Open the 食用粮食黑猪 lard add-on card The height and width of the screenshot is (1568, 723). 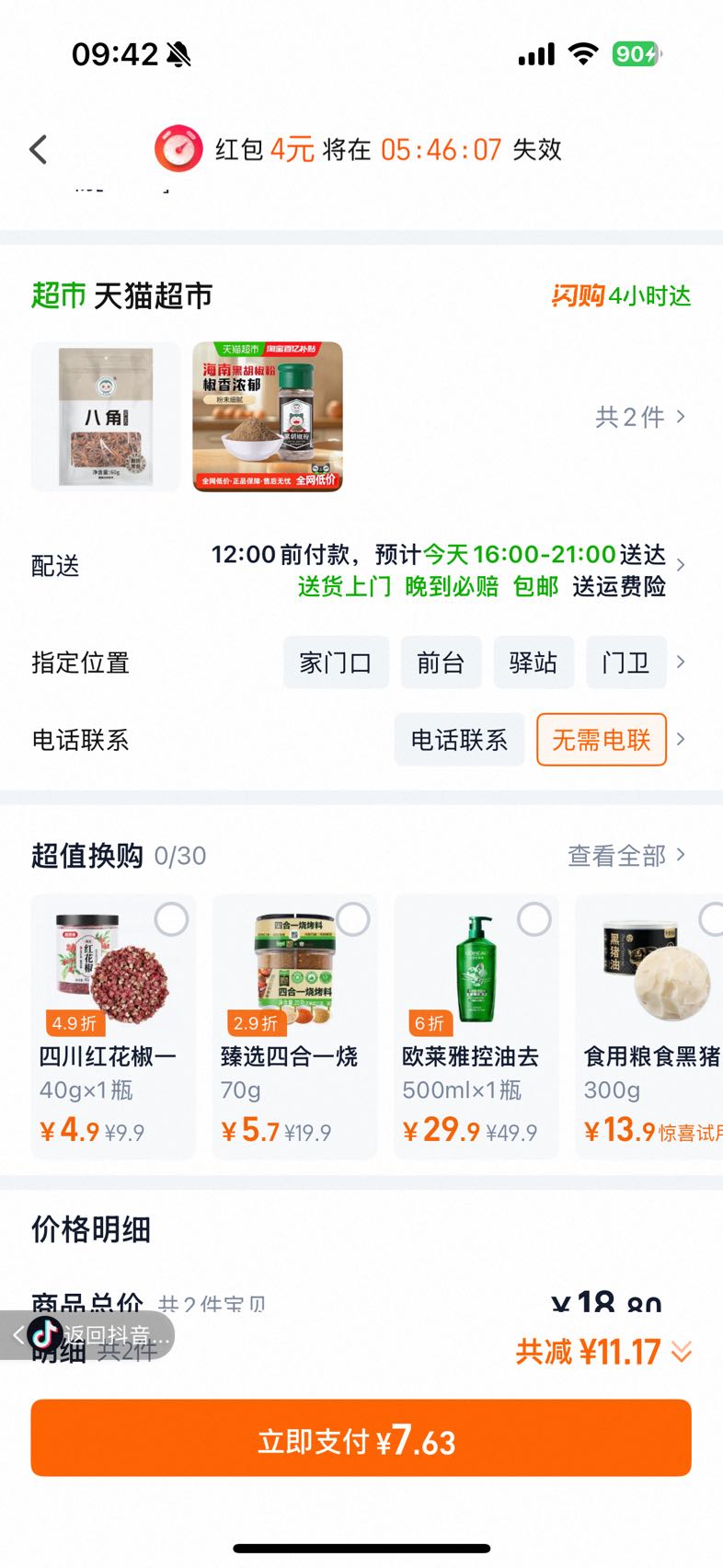[649, 1026]
